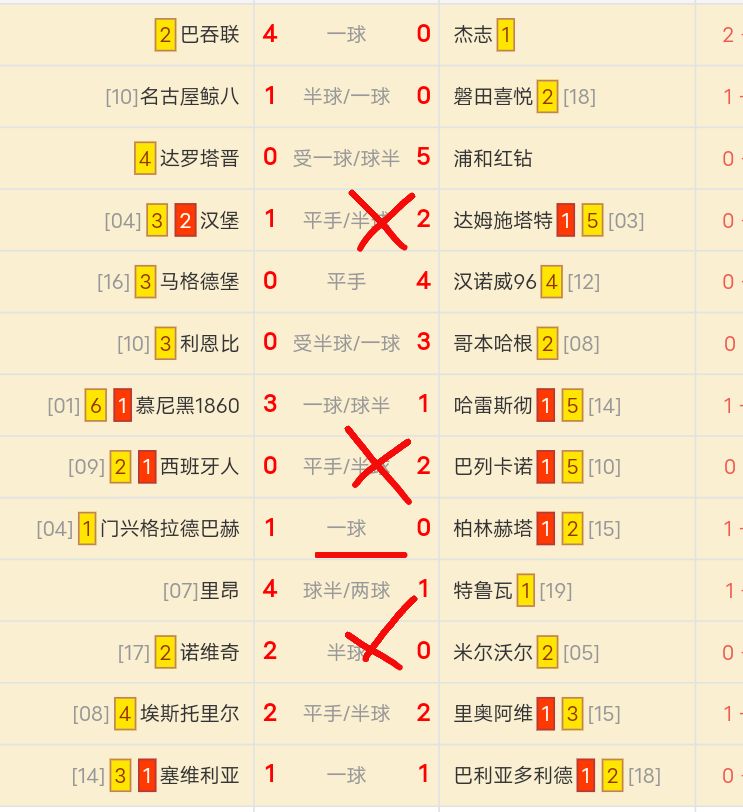
Task: Open the 门兴格拉德巴赫 vs 柏林赫塔 match
Action: (346, 529)
